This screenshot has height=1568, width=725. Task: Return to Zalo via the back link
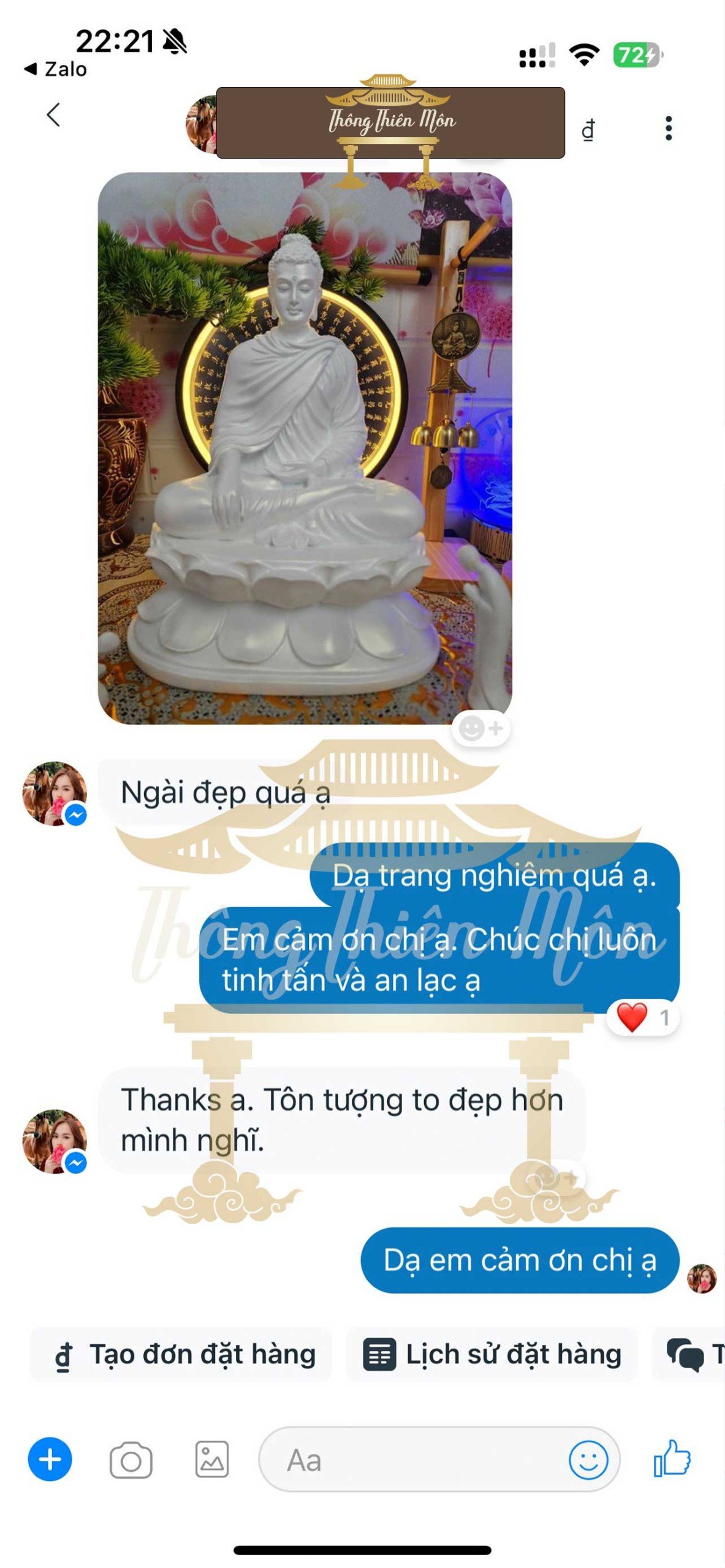[55, 69]
